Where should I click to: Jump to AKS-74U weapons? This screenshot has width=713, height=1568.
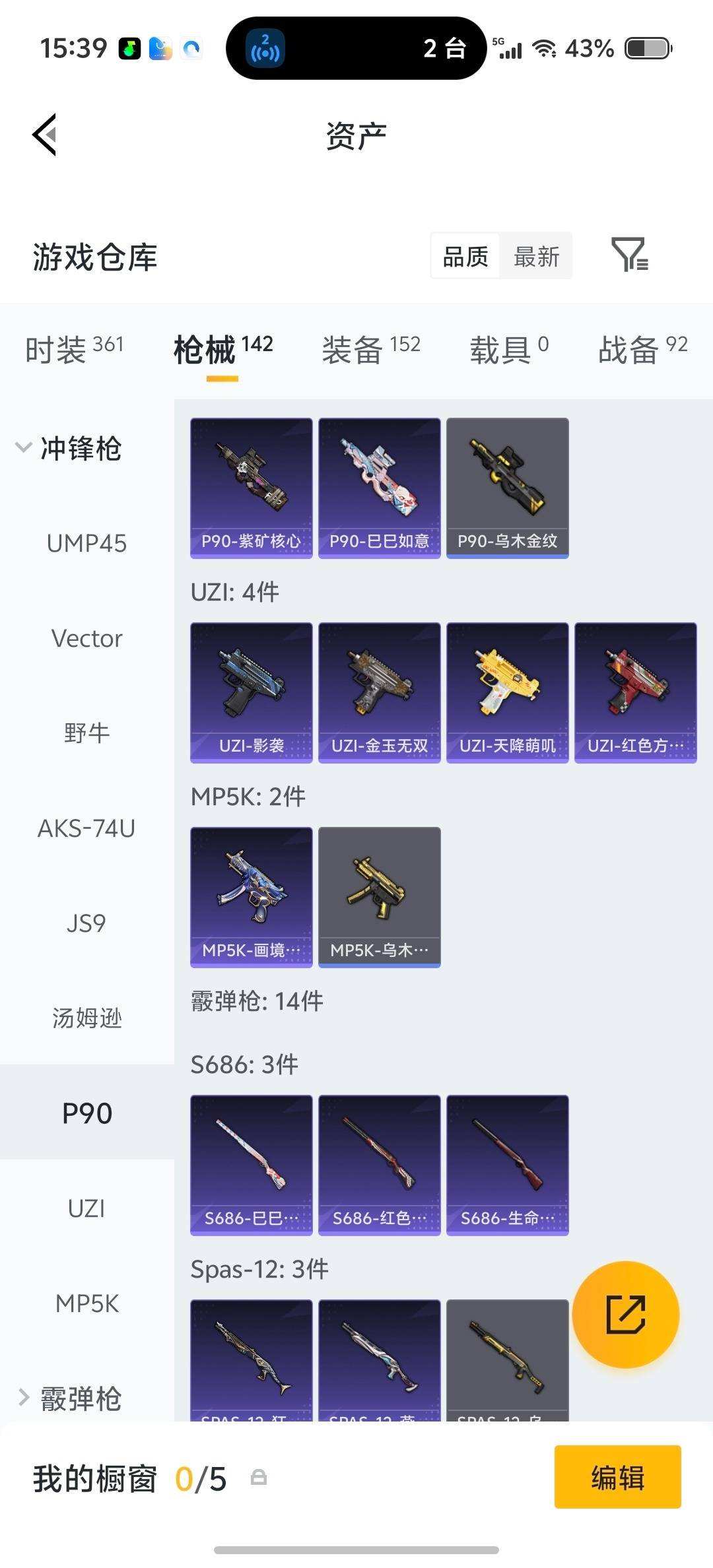click(86, 829)
